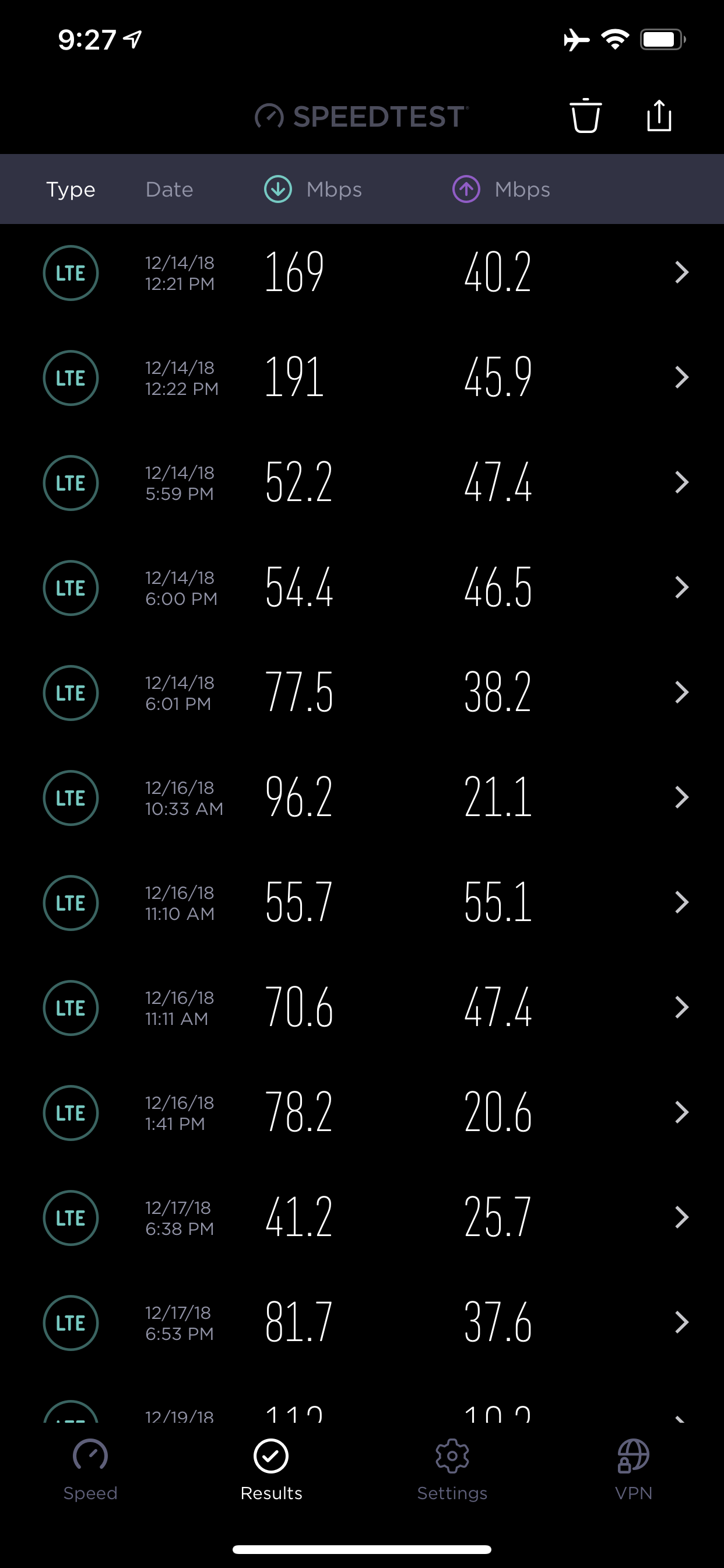Select the 12/16/18 11:10 AM result

click(x=362, y=902)
